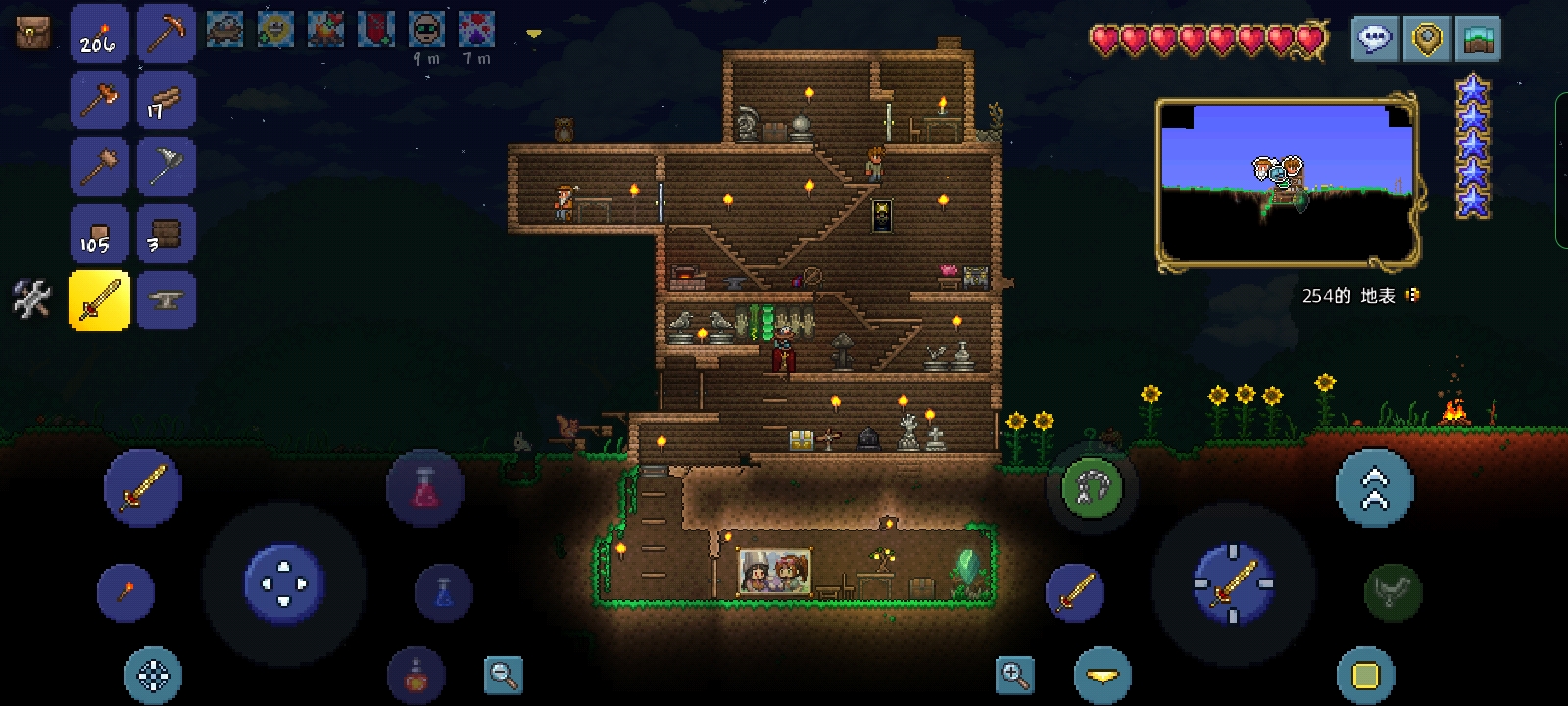Select the wood slot showing 17
Image resolution: width=1568 pixels, height=706 pixels.
(x=166, y=100)
